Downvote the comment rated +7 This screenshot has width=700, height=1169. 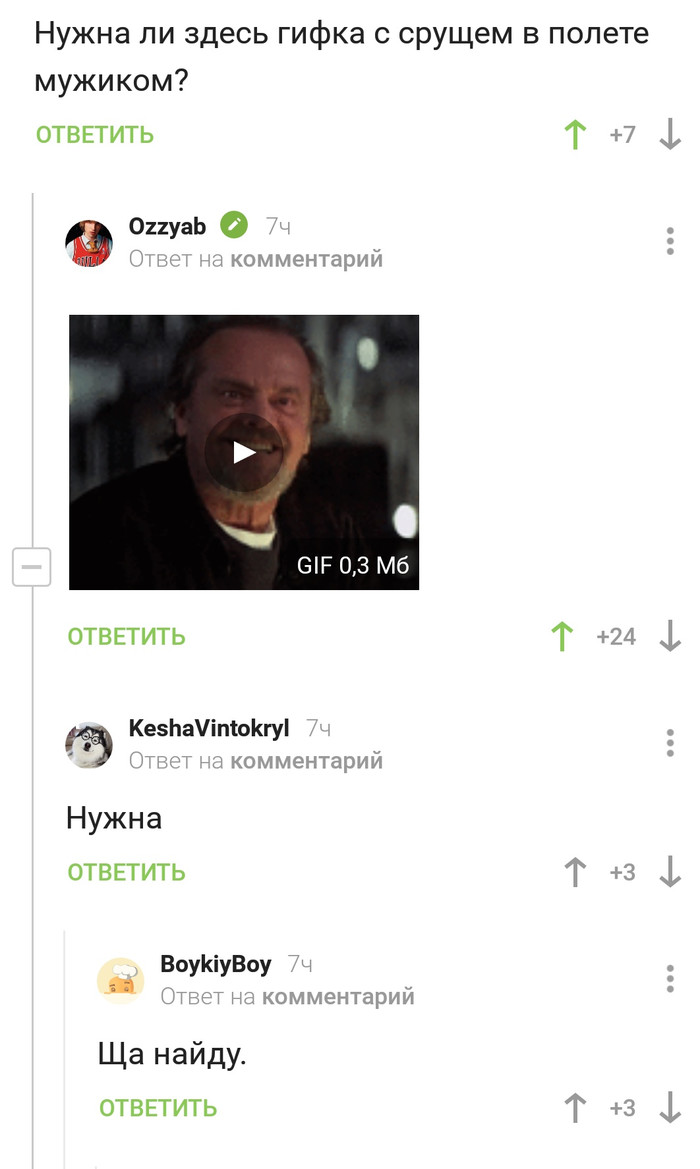[x=670, y=135]
